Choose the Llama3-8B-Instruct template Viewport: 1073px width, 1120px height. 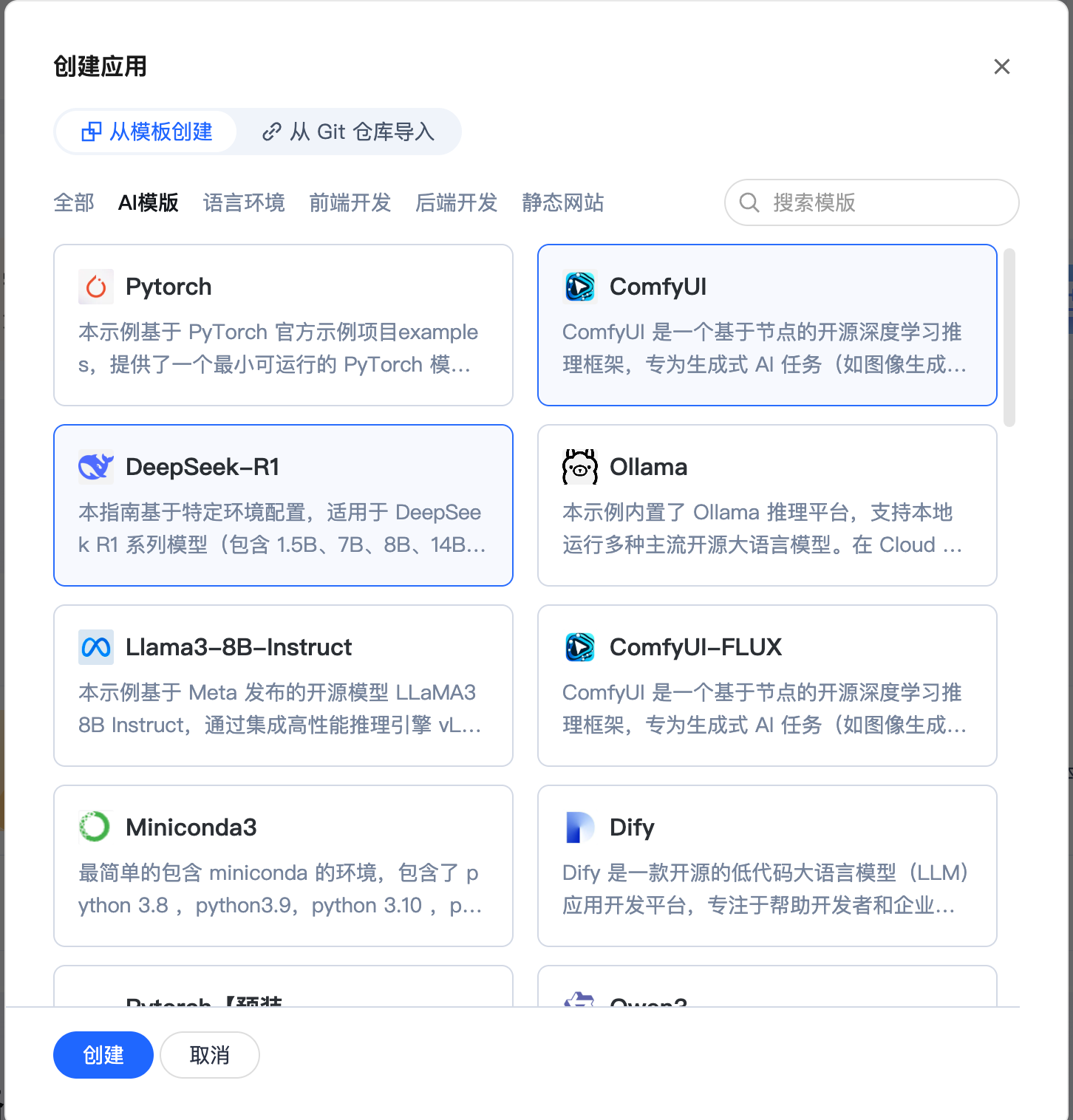coord(283,686)
